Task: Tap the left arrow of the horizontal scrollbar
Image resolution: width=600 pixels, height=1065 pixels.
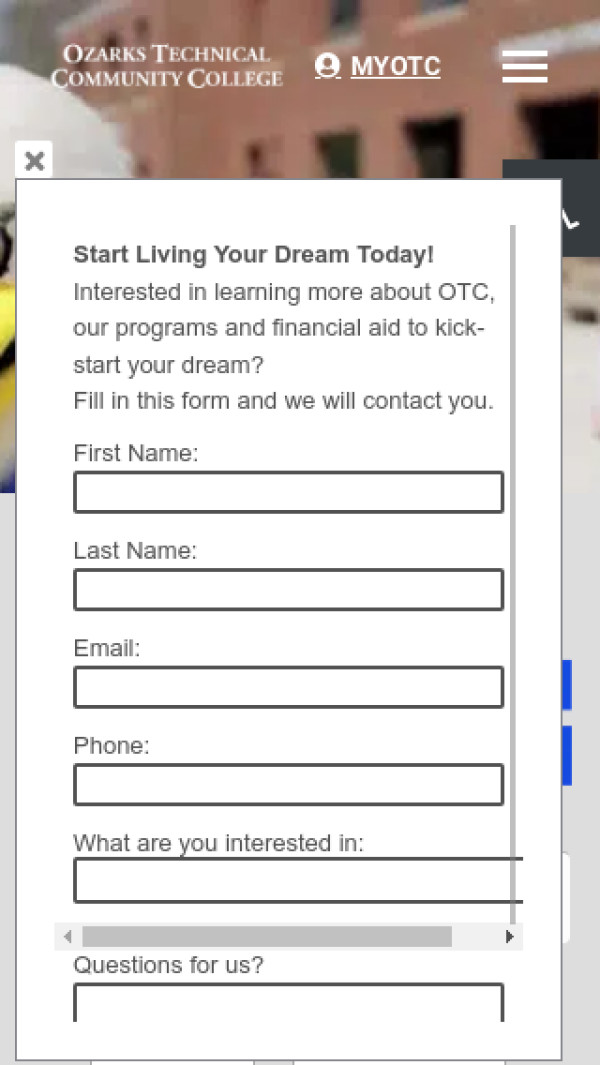Action: point(67,937)
